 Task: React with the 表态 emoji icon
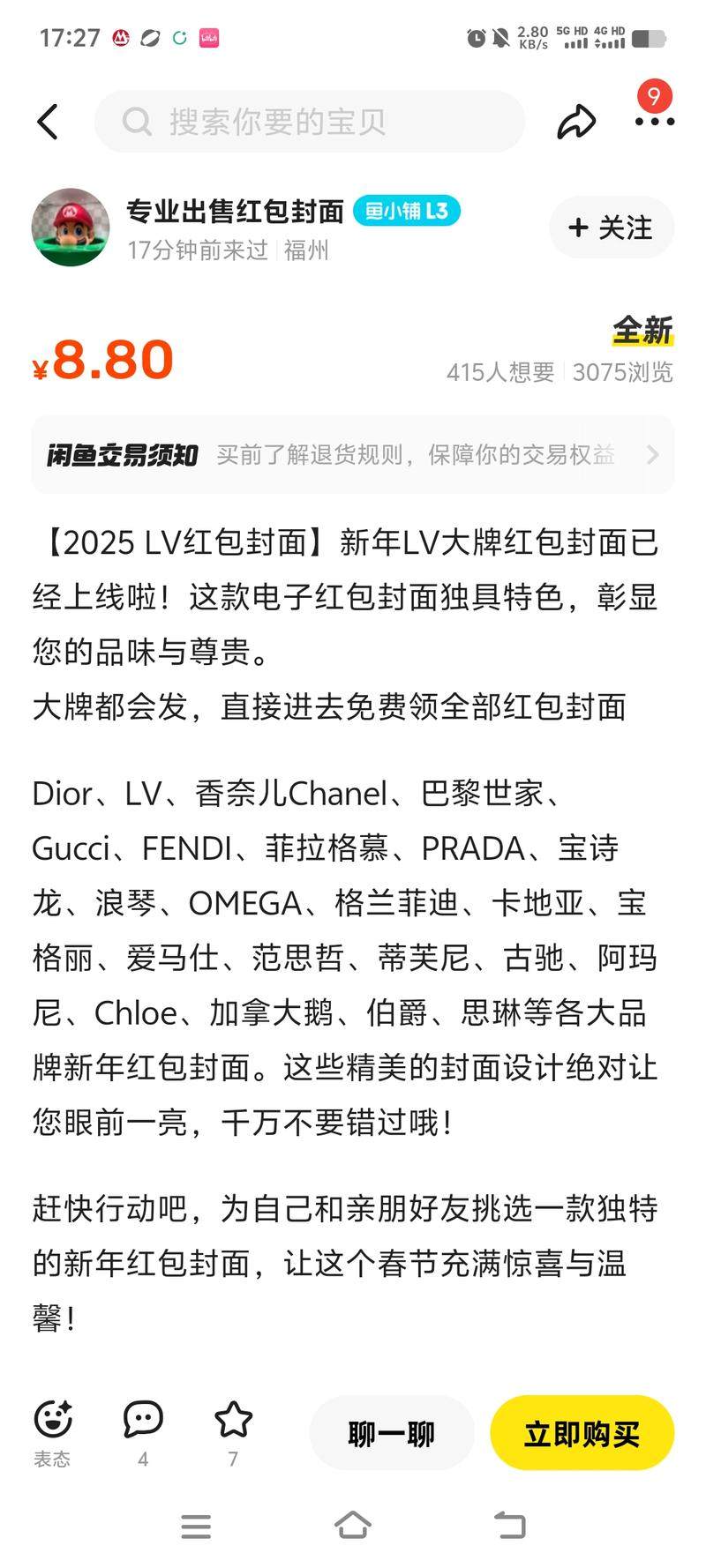[x=52, y=1421]
